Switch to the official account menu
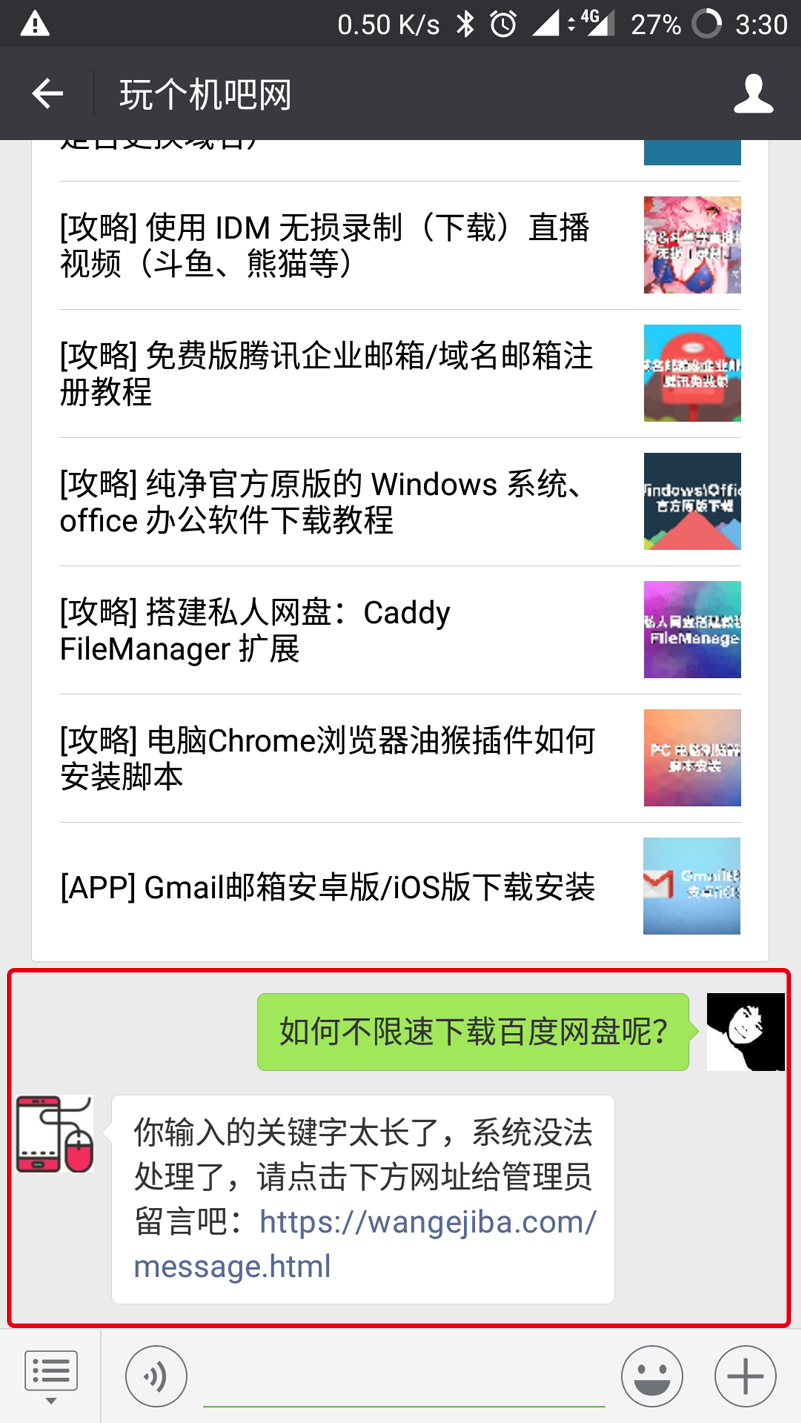The height and width of the screenshot is (1423, 801). (x=50, y=1376)
